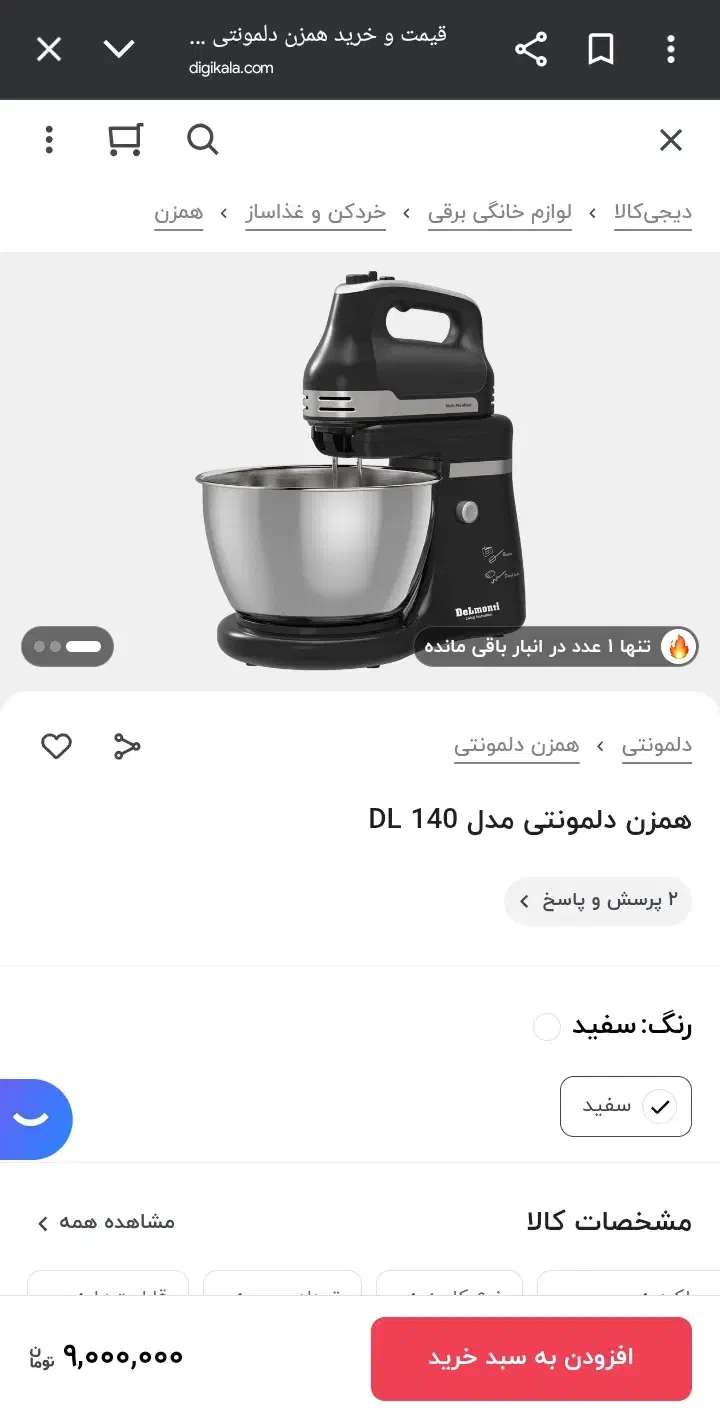Tap the heart to favorite this mixer

click(56, 745)
